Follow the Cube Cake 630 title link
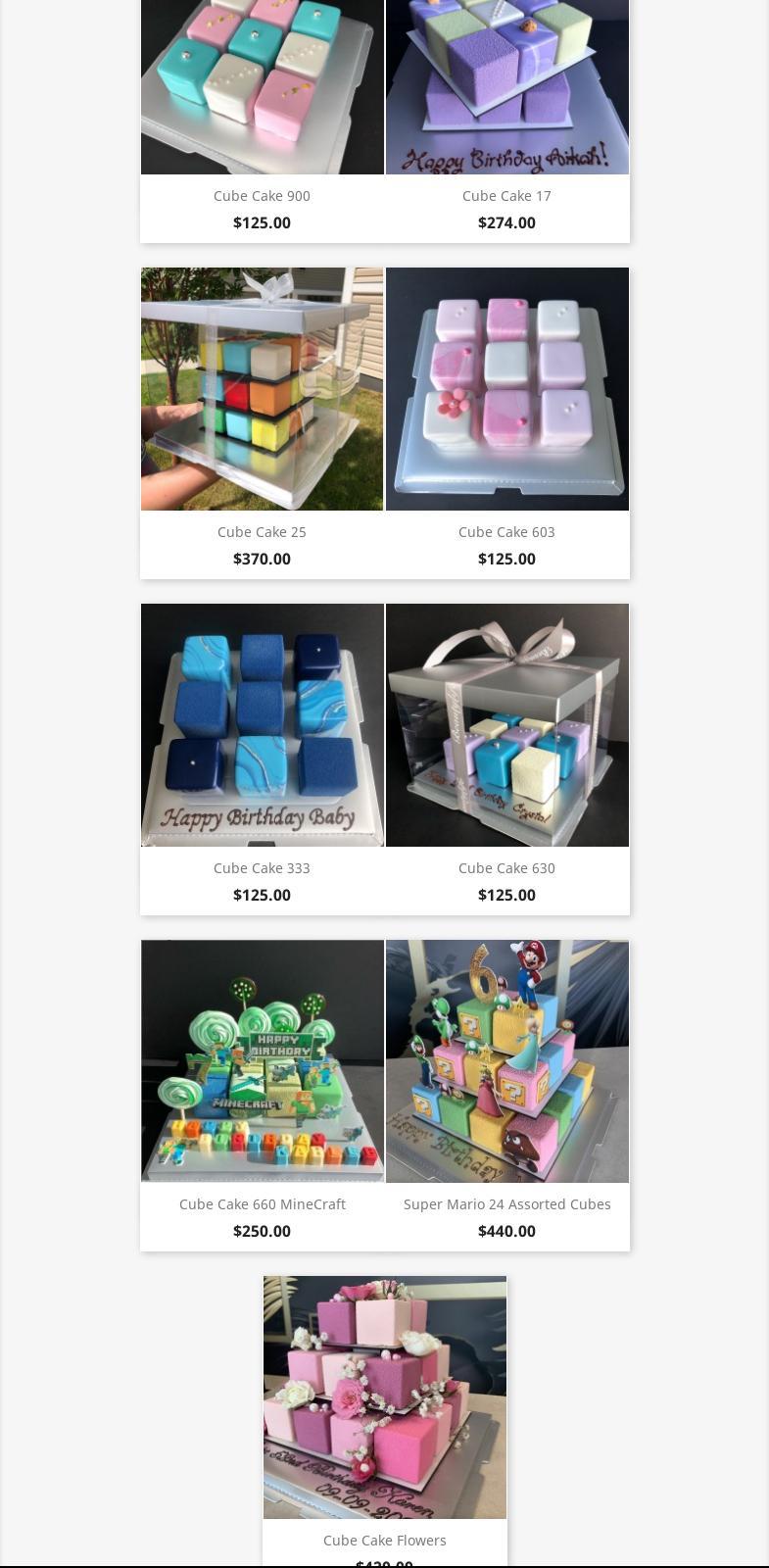The width and height of the screenshot is (769, 1568). 506,868
